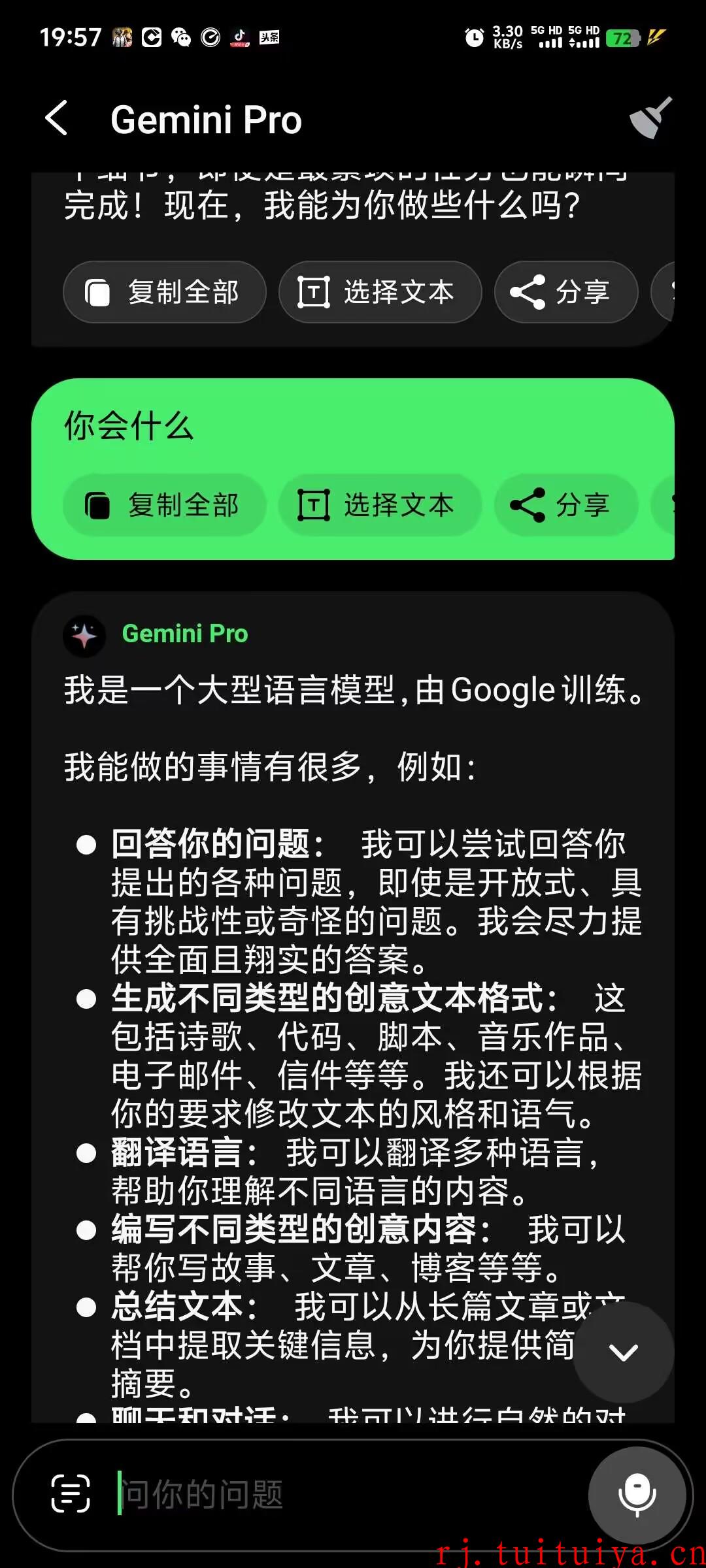Start voice input with the microphone button
The height and width of the screenshot is (1568, 706).
pyautogui.click(x=637, y=1495)
